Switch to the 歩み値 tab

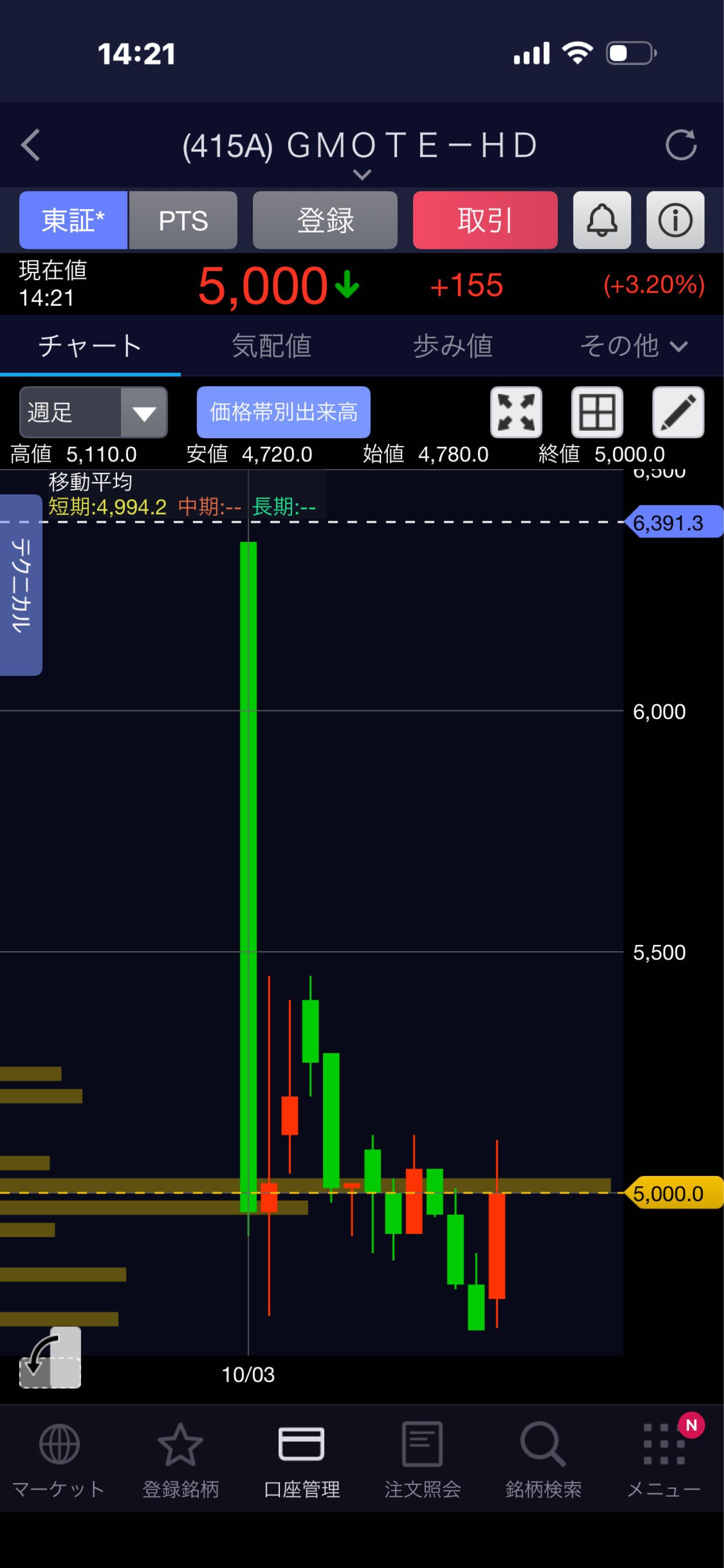point(453,346)
